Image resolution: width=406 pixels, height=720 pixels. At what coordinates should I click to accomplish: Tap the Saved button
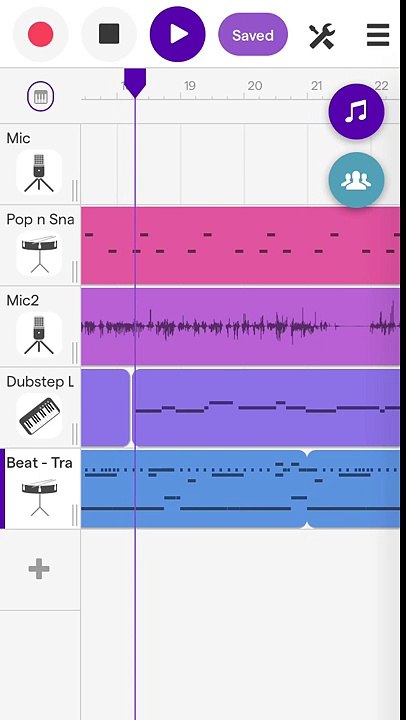253,35
